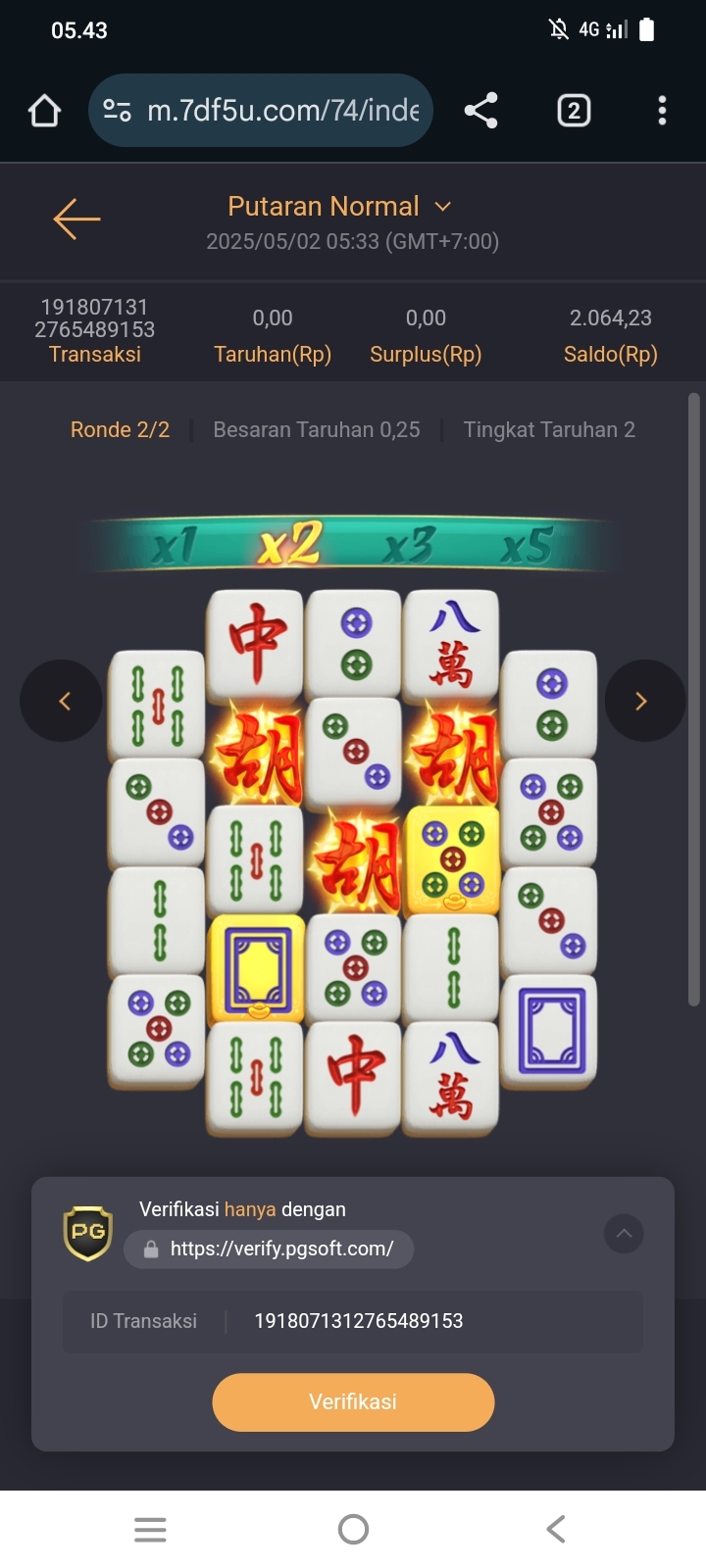Image resolution: width=706 pixels, height=1568 pixels.
Task: Open the browser overflow menu
Action: pos(662,111)
